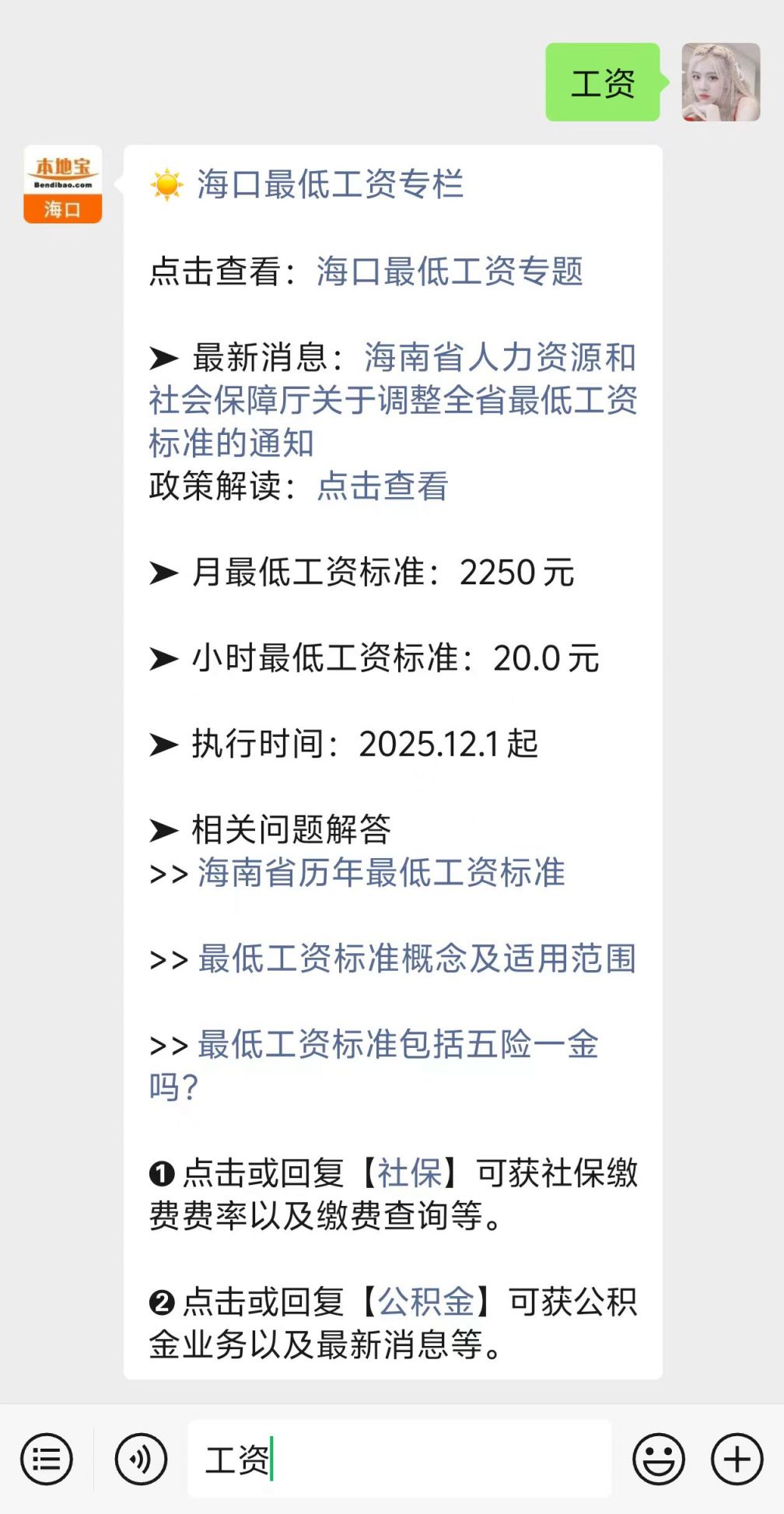The width and height of the screenshot is (784, 1514).
Task: Switch to the account menu list
Action: pos(47,1460)
